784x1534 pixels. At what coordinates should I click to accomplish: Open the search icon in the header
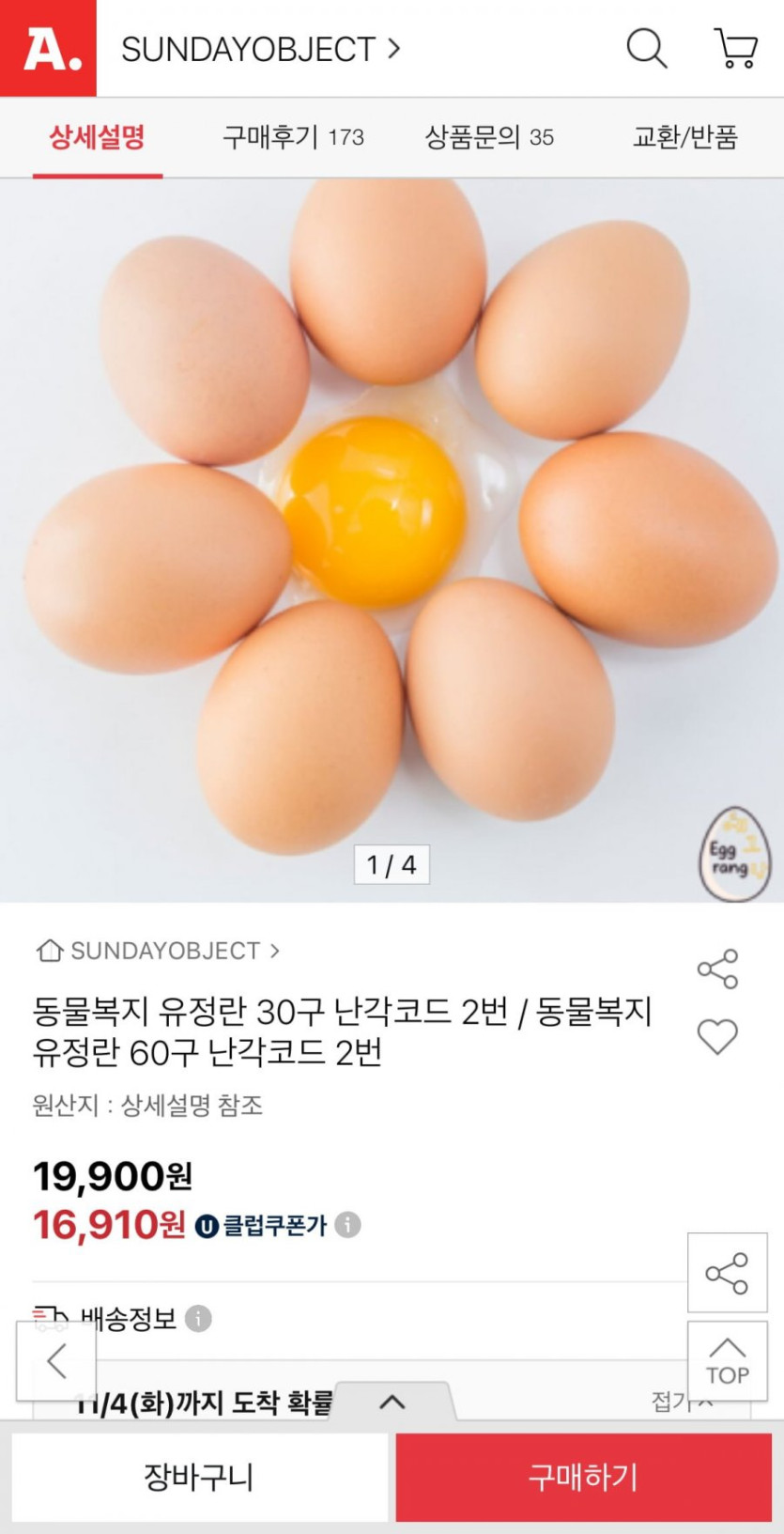646,48
